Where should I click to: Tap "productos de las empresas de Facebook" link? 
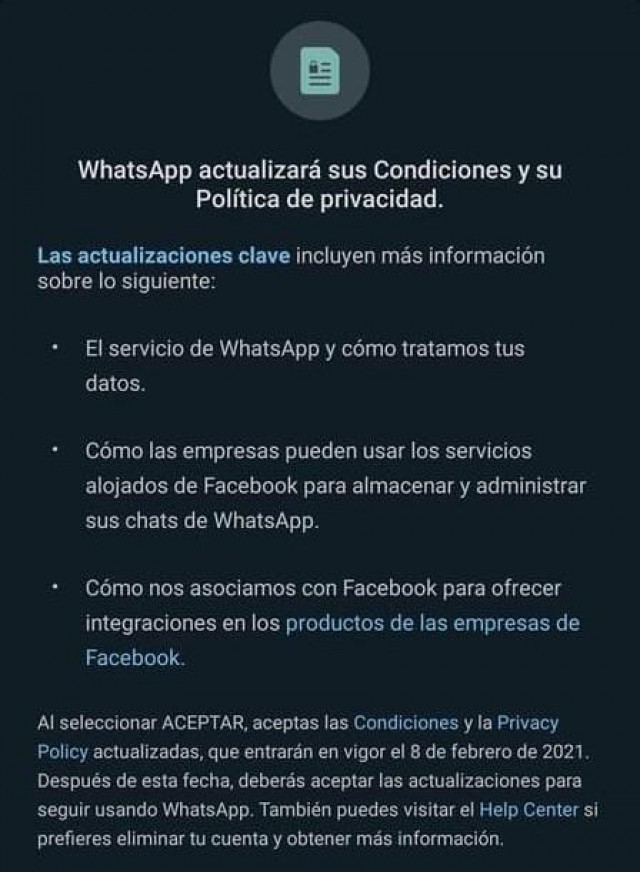click(x=432, y=624)
